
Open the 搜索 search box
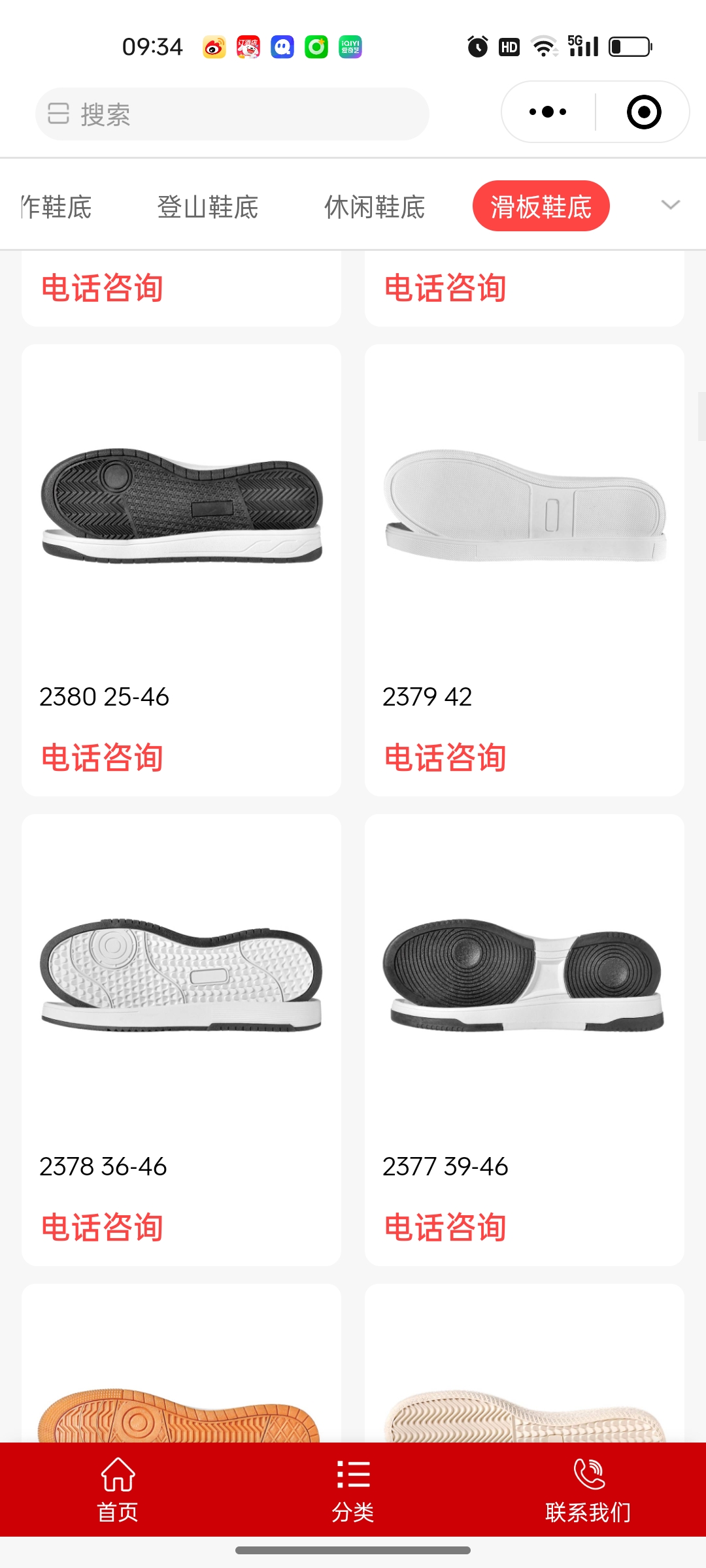tap(232, 114)
